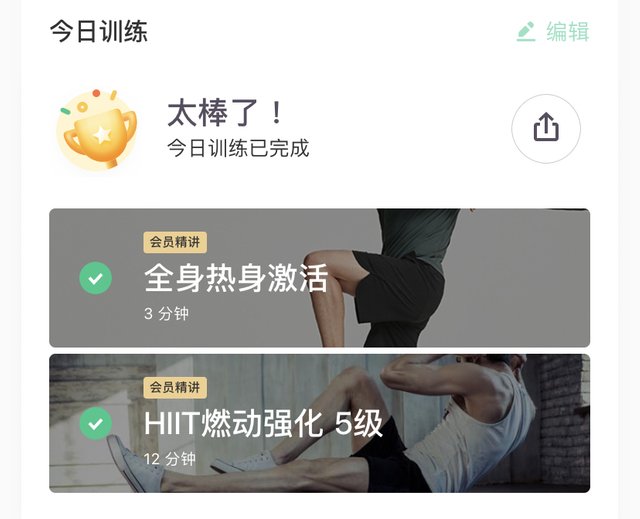Share today's completed training
This screenshot has height=519, width=640.
[545, 128]
